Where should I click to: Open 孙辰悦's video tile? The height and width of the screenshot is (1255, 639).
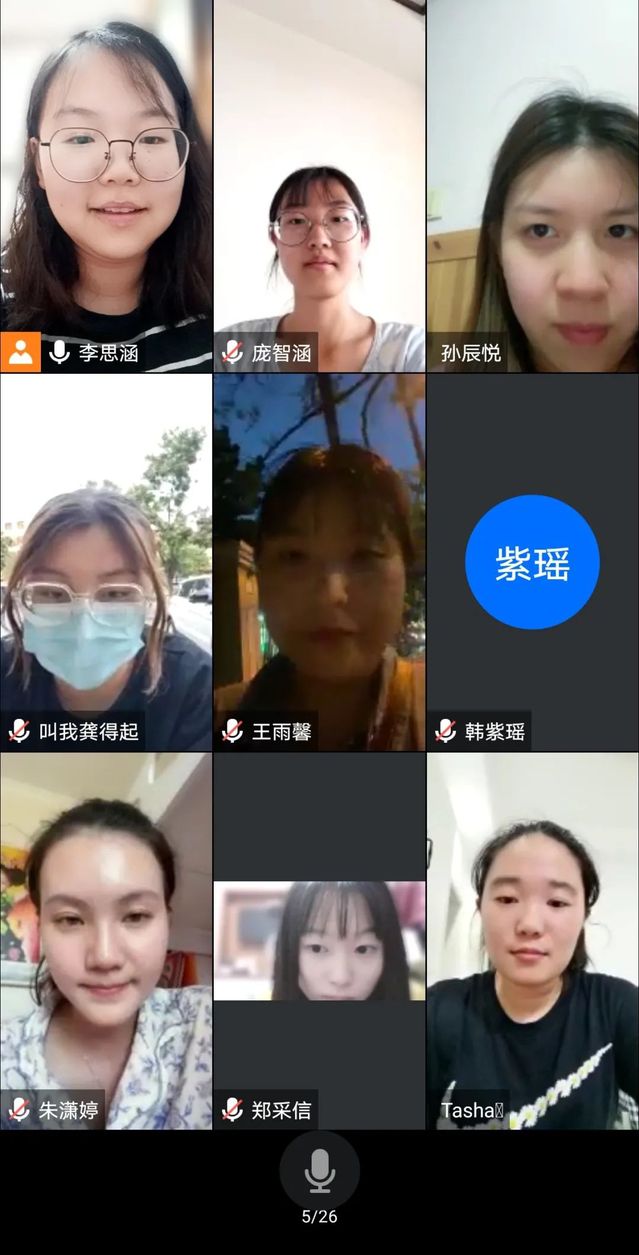click(x=532, y=186)
